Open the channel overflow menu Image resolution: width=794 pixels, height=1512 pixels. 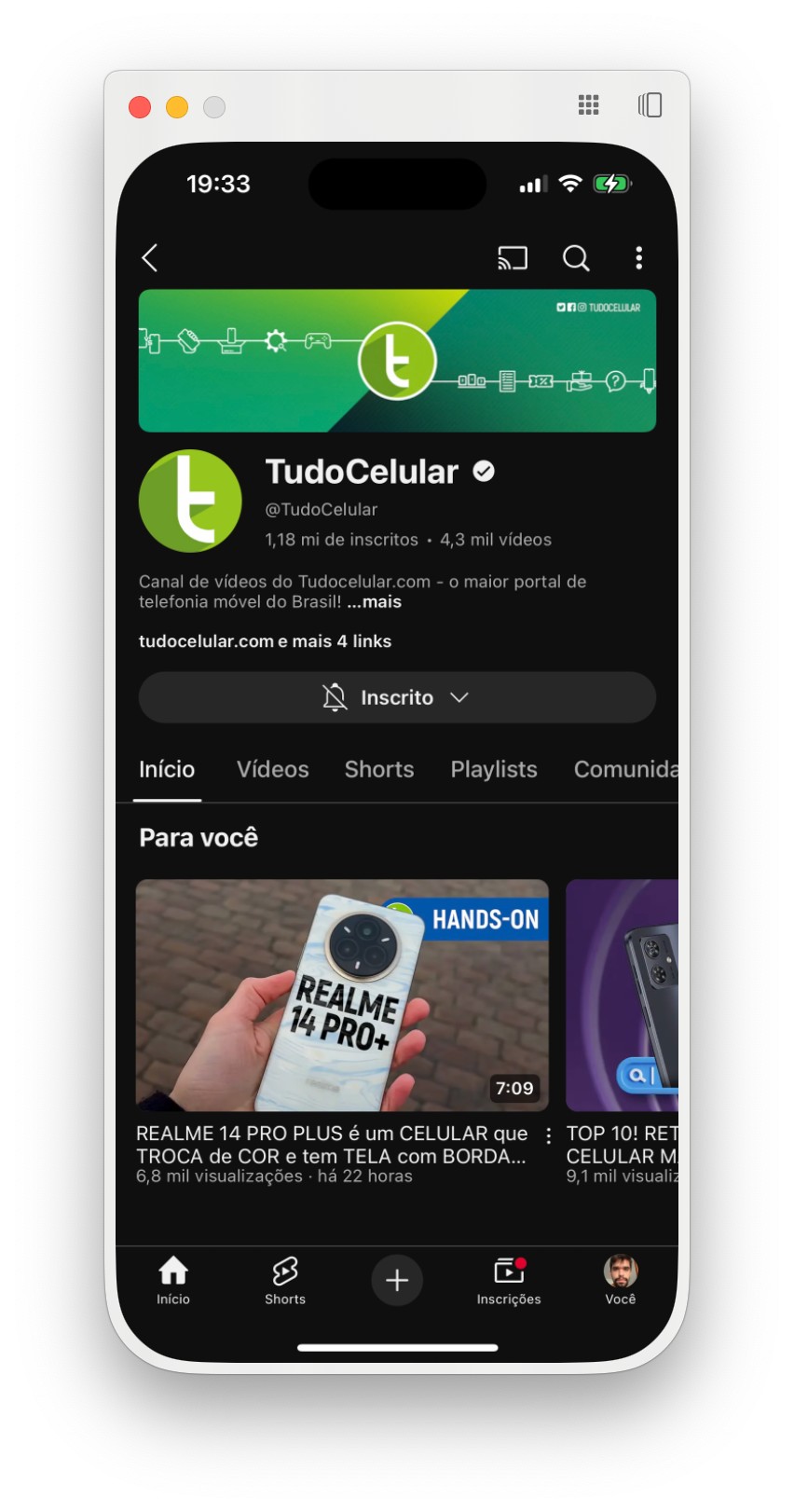(x=638, y=258)
